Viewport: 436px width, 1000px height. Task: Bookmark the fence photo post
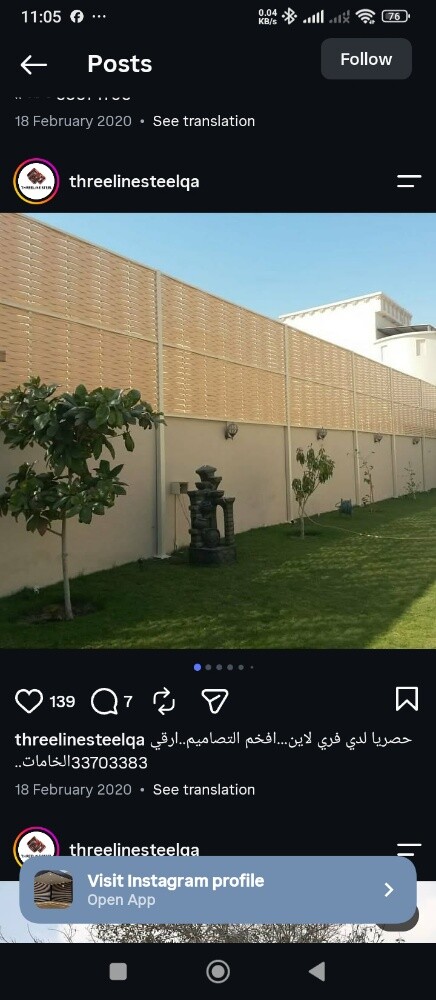pyautogui.click(x=407, y=699)
